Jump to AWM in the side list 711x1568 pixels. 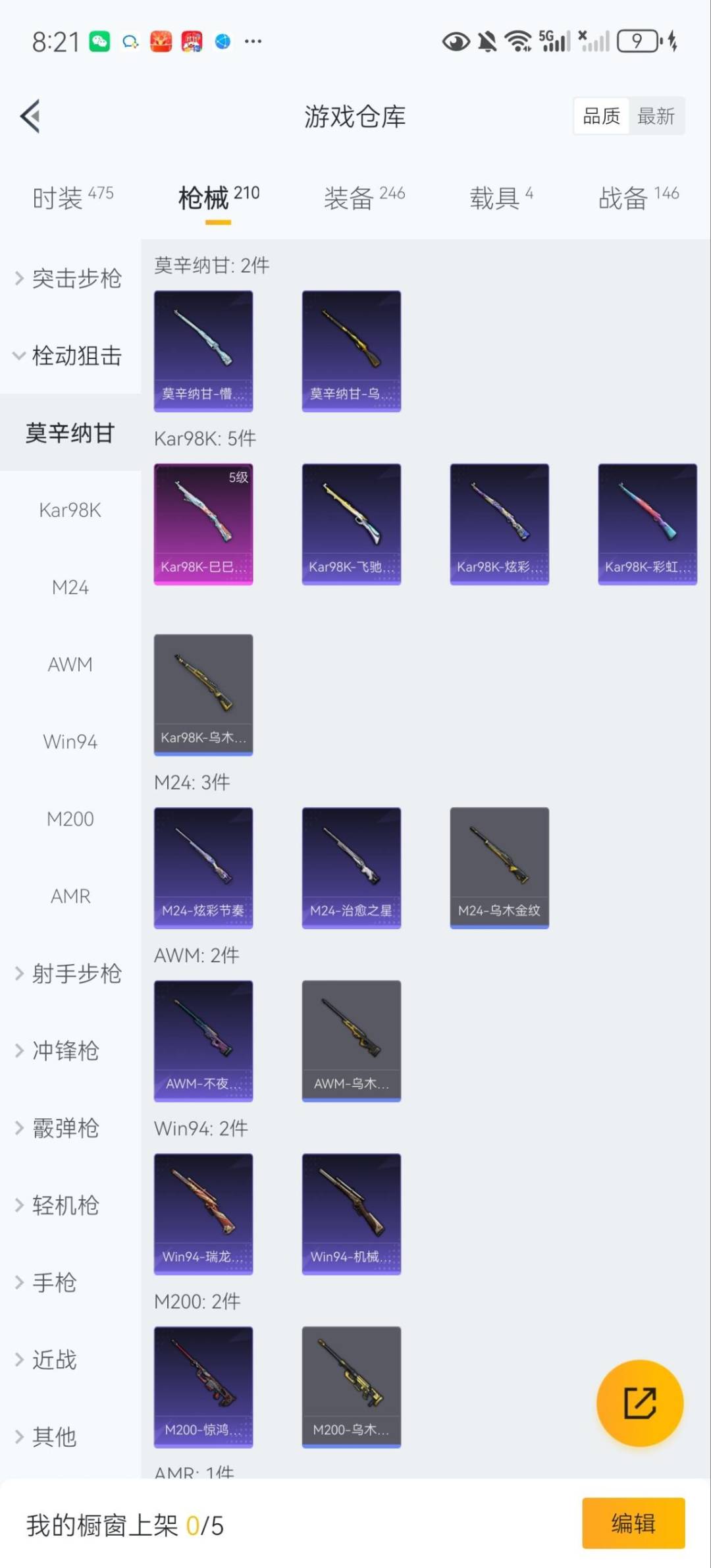(x=70, y=664)
